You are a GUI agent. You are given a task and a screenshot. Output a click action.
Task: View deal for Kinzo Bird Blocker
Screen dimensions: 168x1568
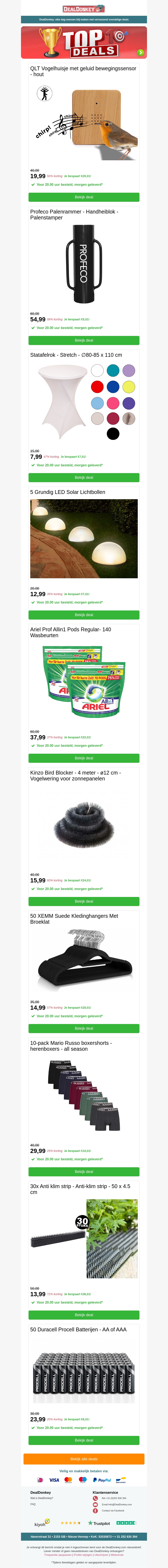coord(84,901)
